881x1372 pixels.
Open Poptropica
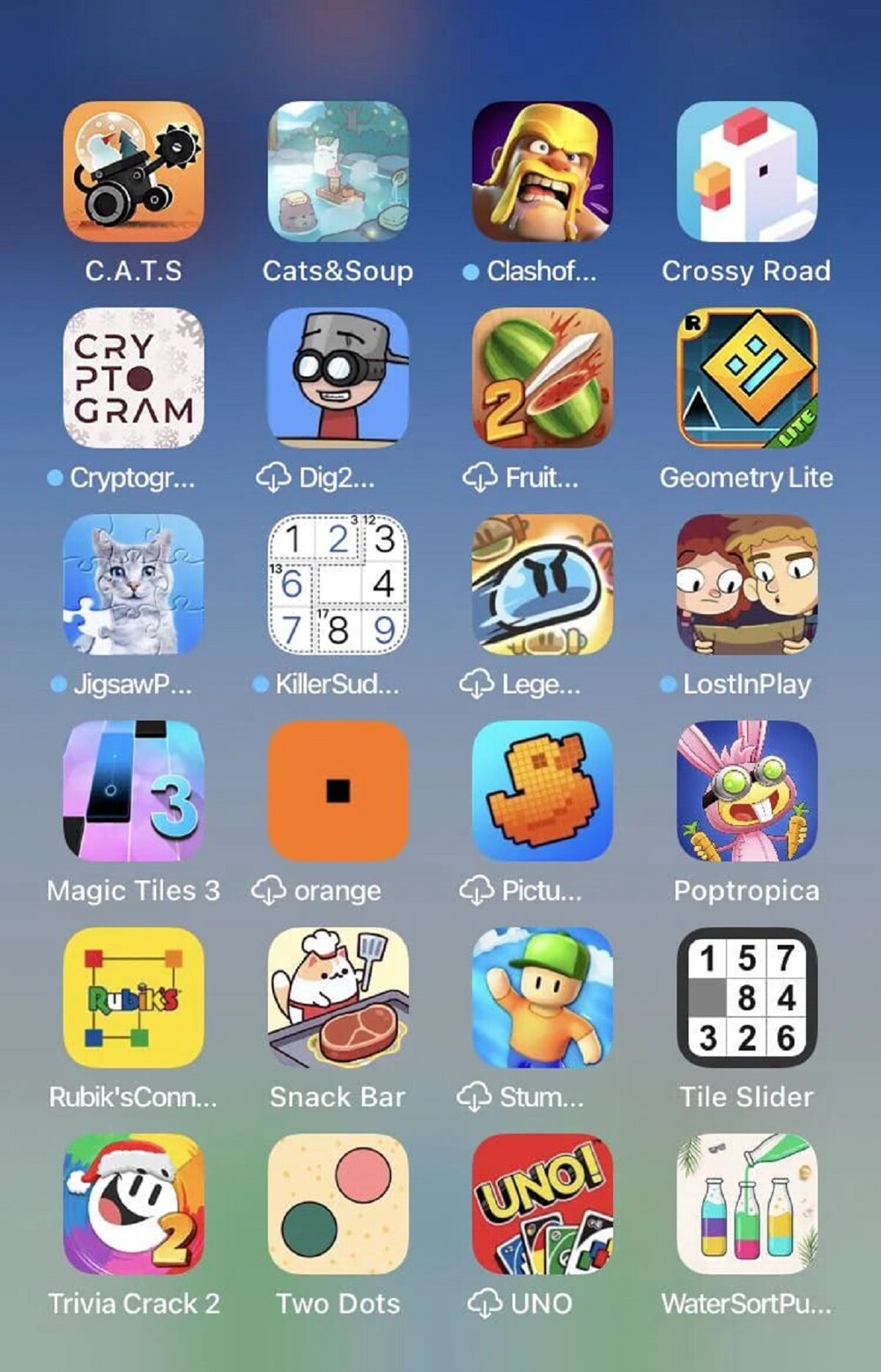click(746, 791)
